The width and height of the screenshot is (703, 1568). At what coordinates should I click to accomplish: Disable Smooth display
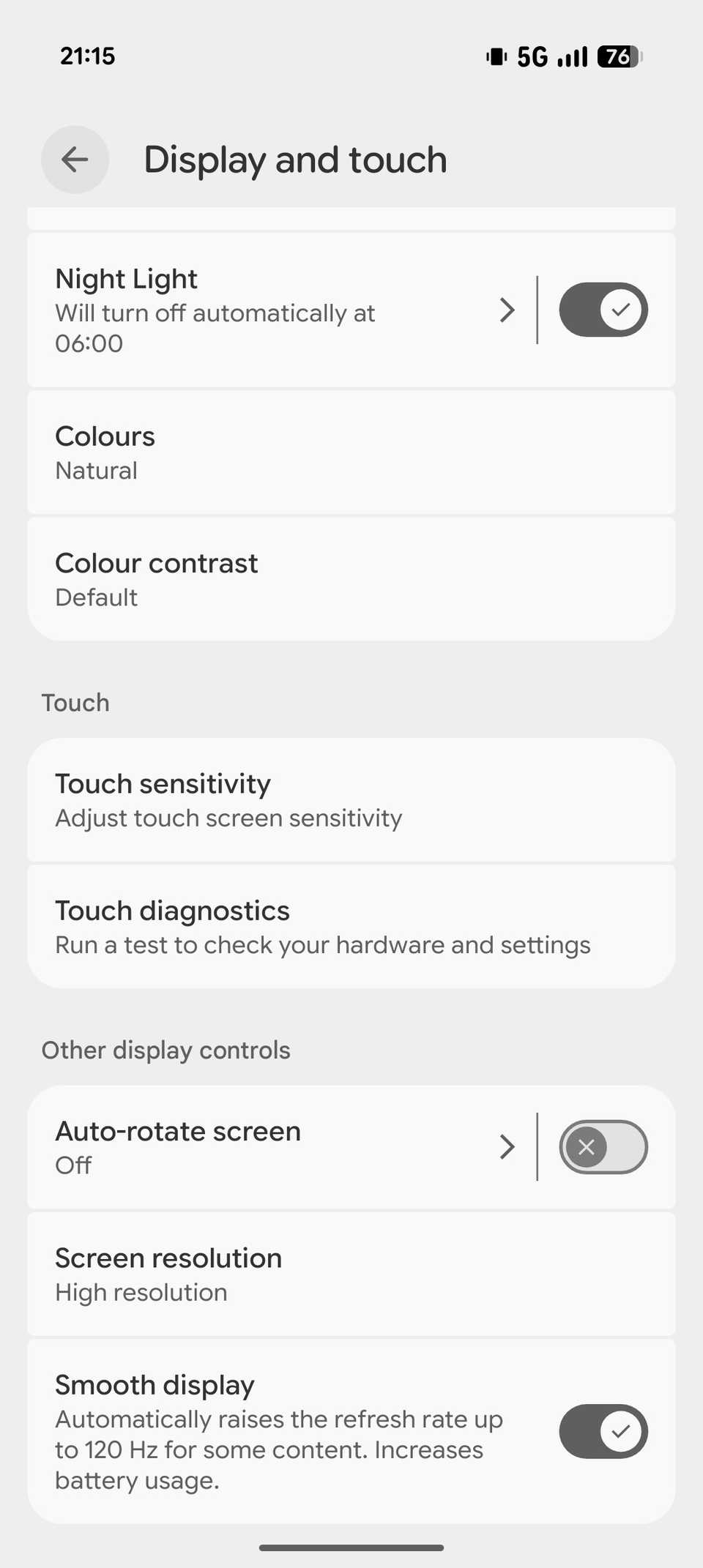603,1431
